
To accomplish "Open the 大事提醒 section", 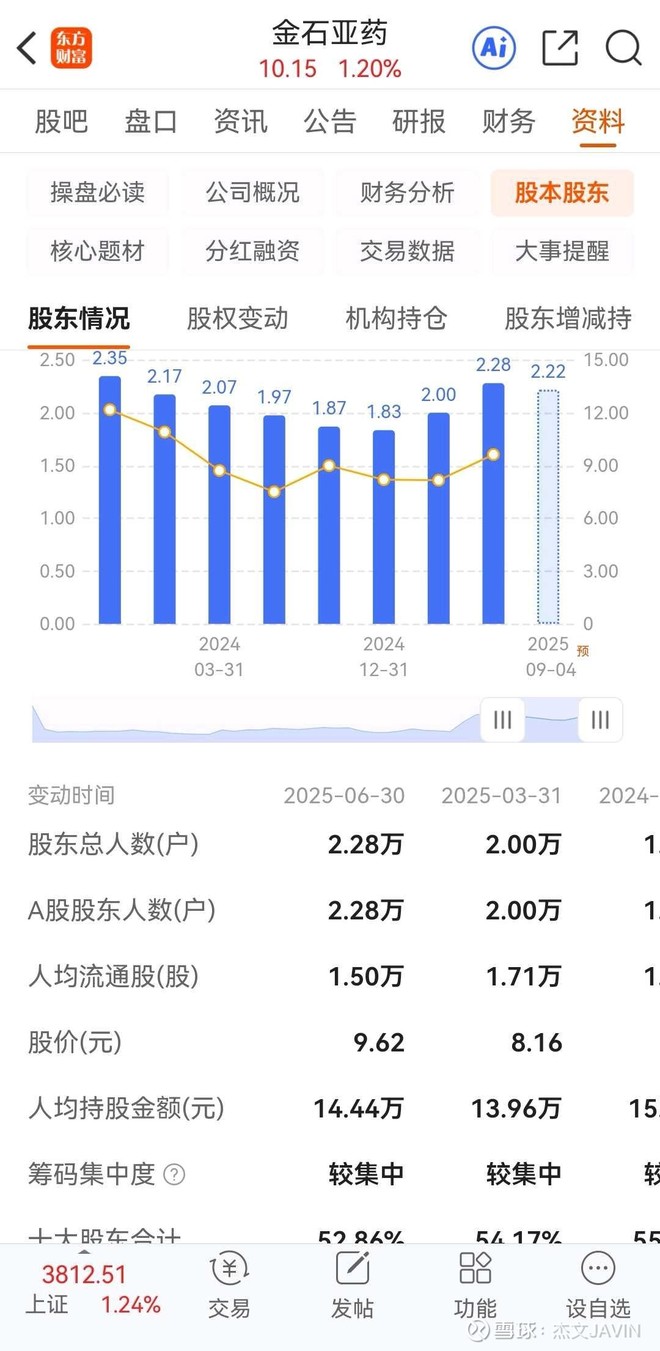I will (562, 251).
